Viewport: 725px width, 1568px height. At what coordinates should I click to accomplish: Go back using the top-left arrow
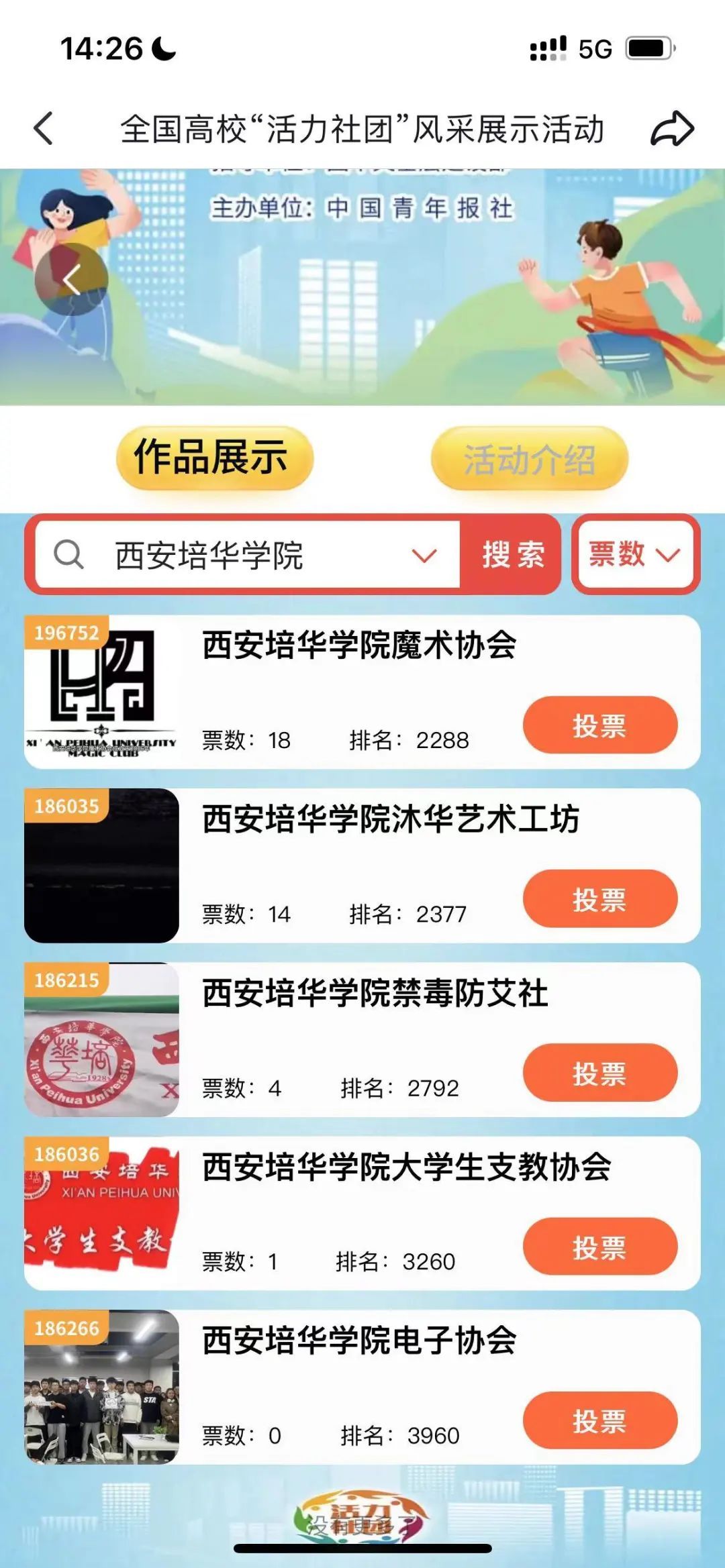(44, 128)
